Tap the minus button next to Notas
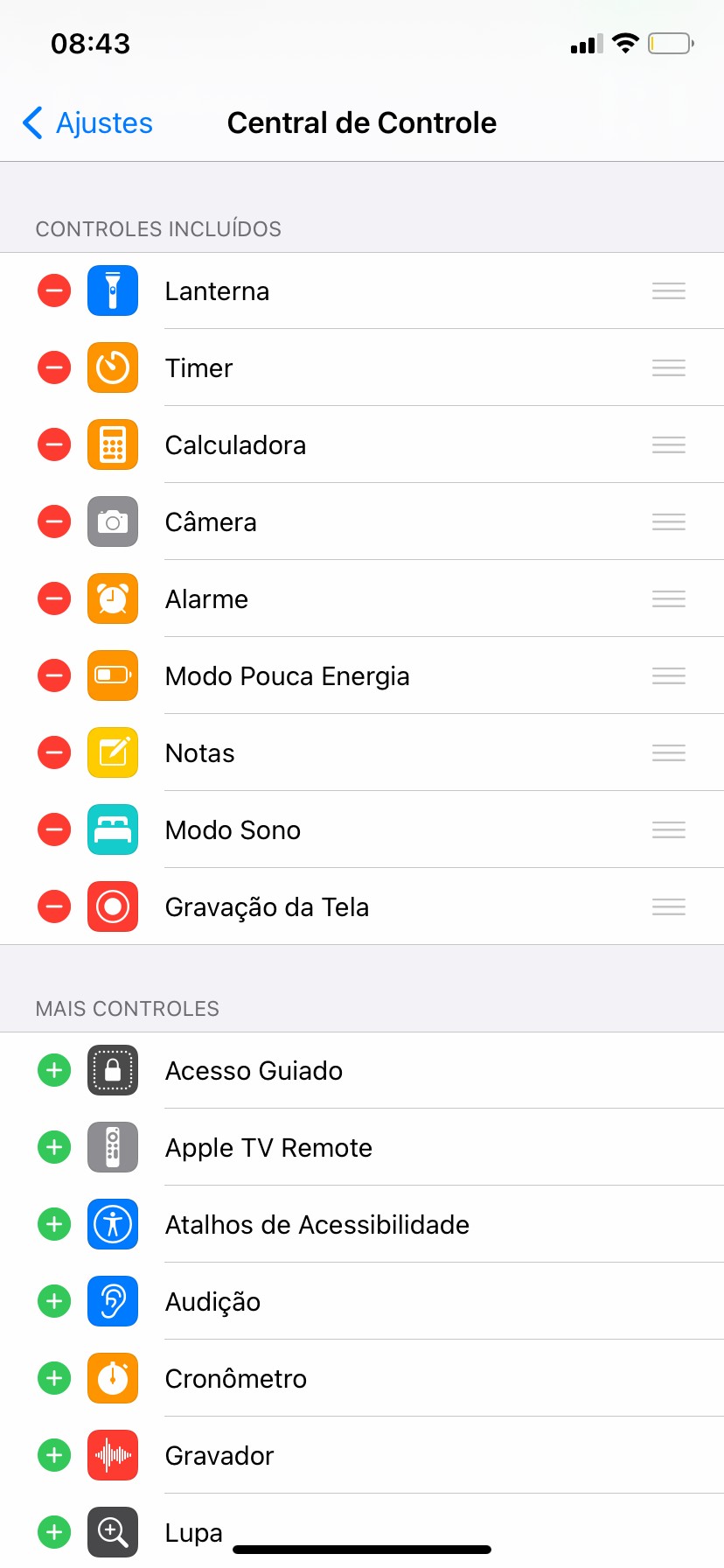The height and width of the screenshot is (1568, 724). (x=54, y=752)
